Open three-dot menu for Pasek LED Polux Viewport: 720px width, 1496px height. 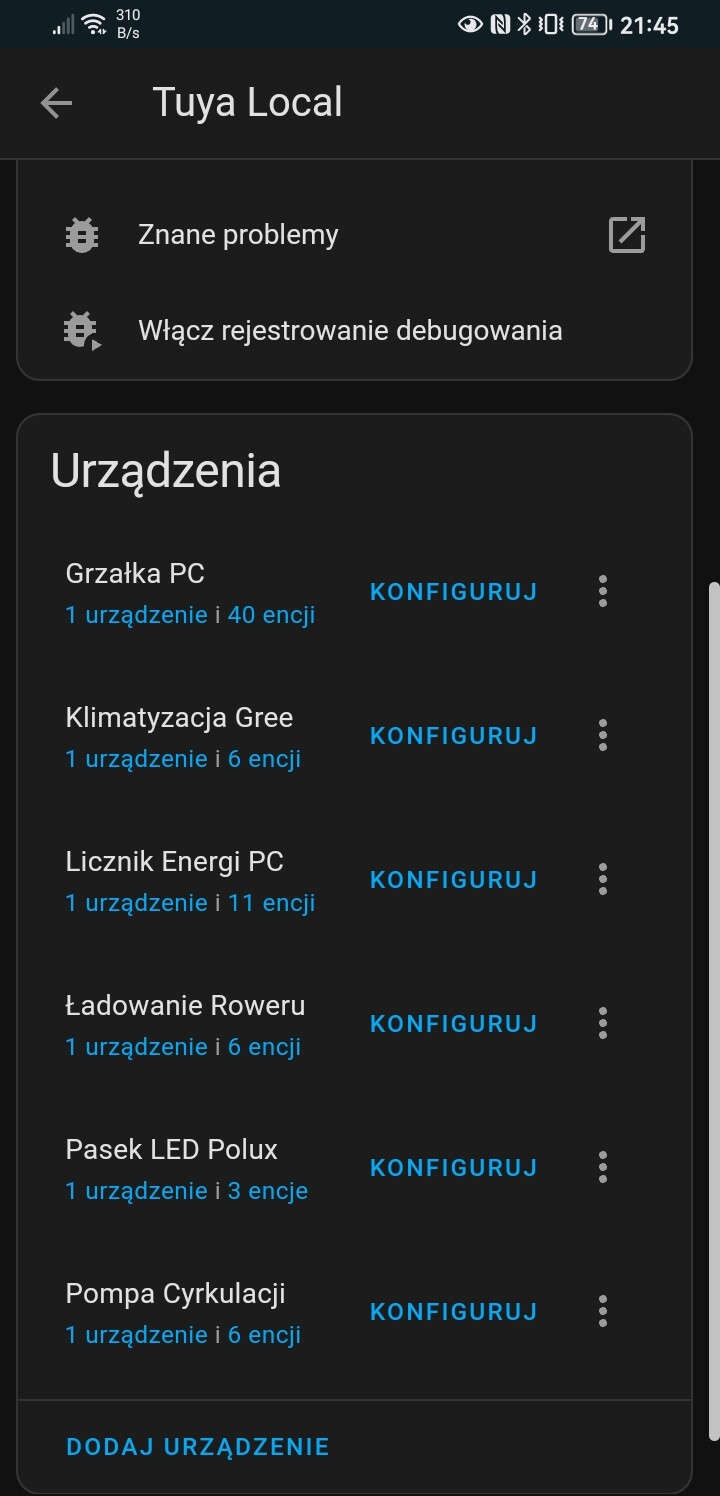tap(602, 1168)
